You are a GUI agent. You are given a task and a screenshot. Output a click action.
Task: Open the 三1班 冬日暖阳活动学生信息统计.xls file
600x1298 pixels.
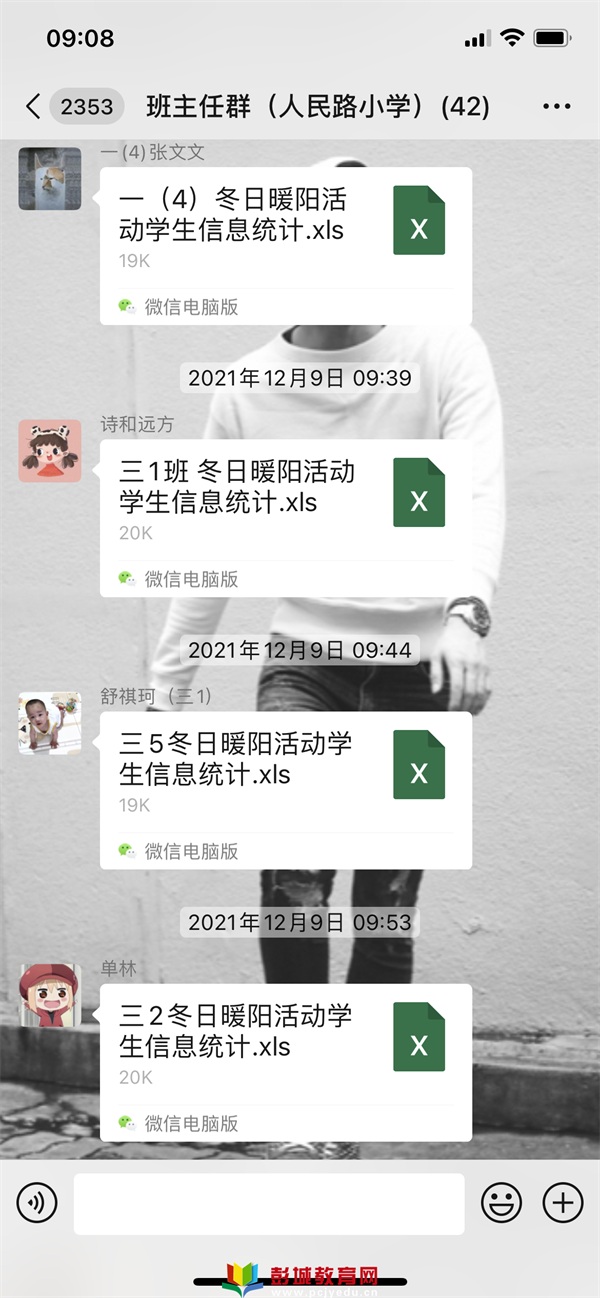[285, 502]
